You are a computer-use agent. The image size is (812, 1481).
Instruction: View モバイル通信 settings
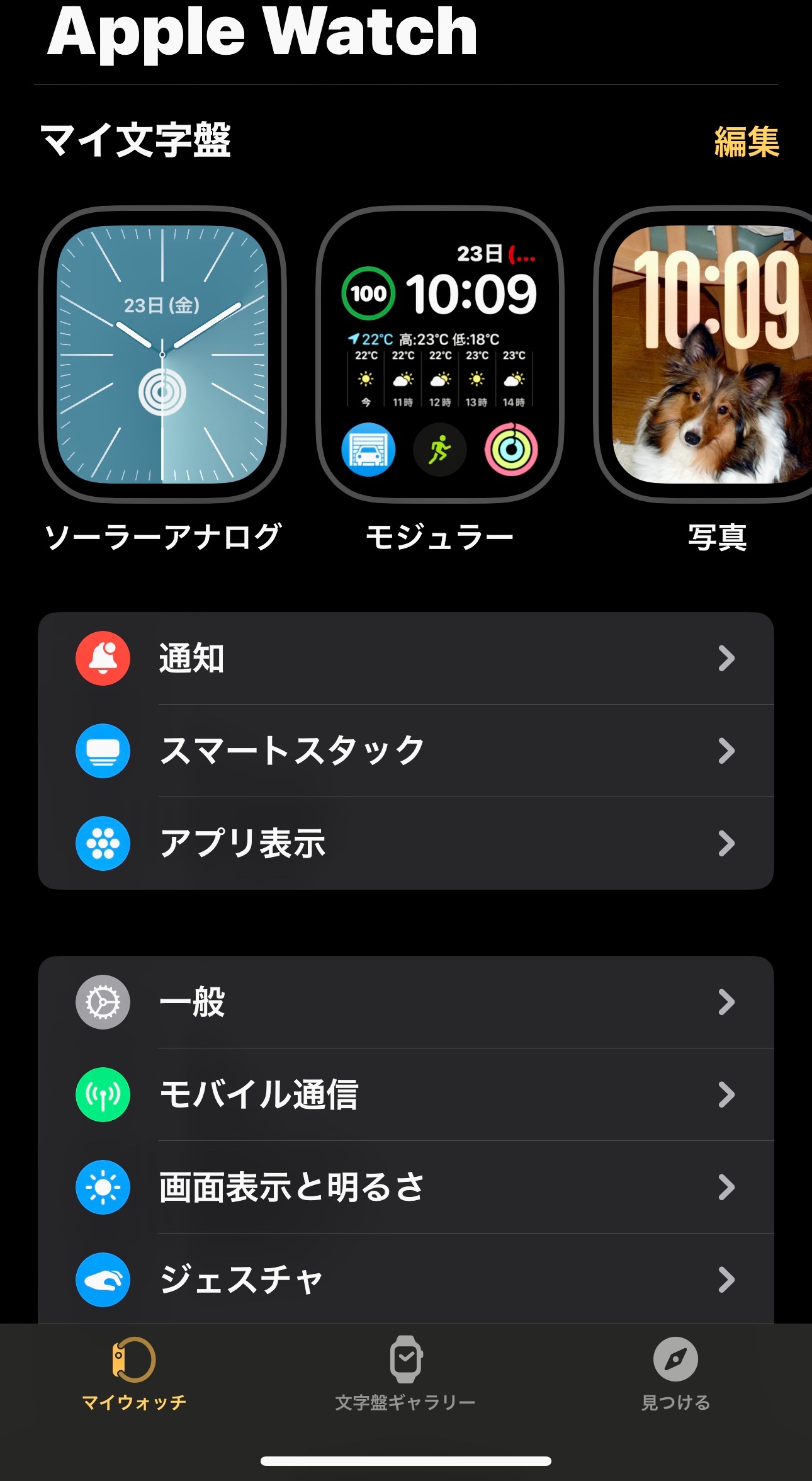pos(405,1094)
